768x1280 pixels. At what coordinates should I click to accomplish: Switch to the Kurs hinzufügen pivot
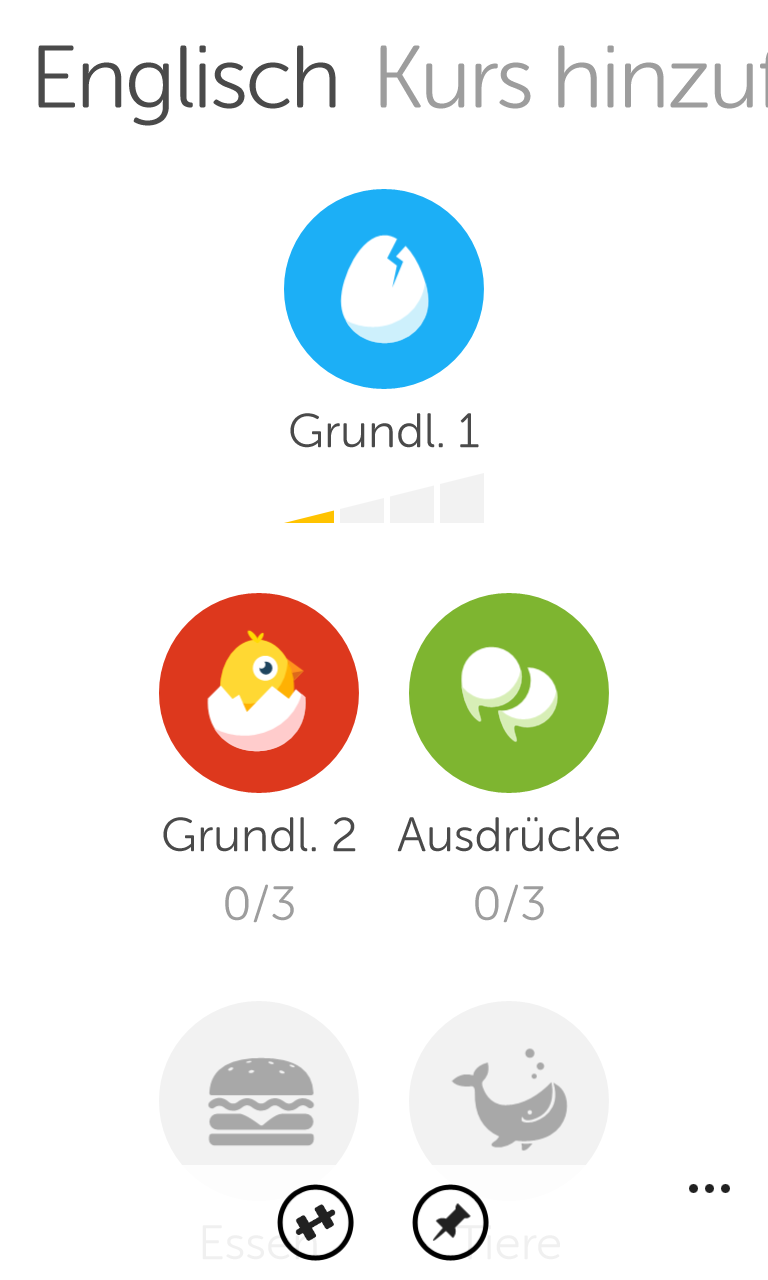pyautogui.click(x=570, y=78)
